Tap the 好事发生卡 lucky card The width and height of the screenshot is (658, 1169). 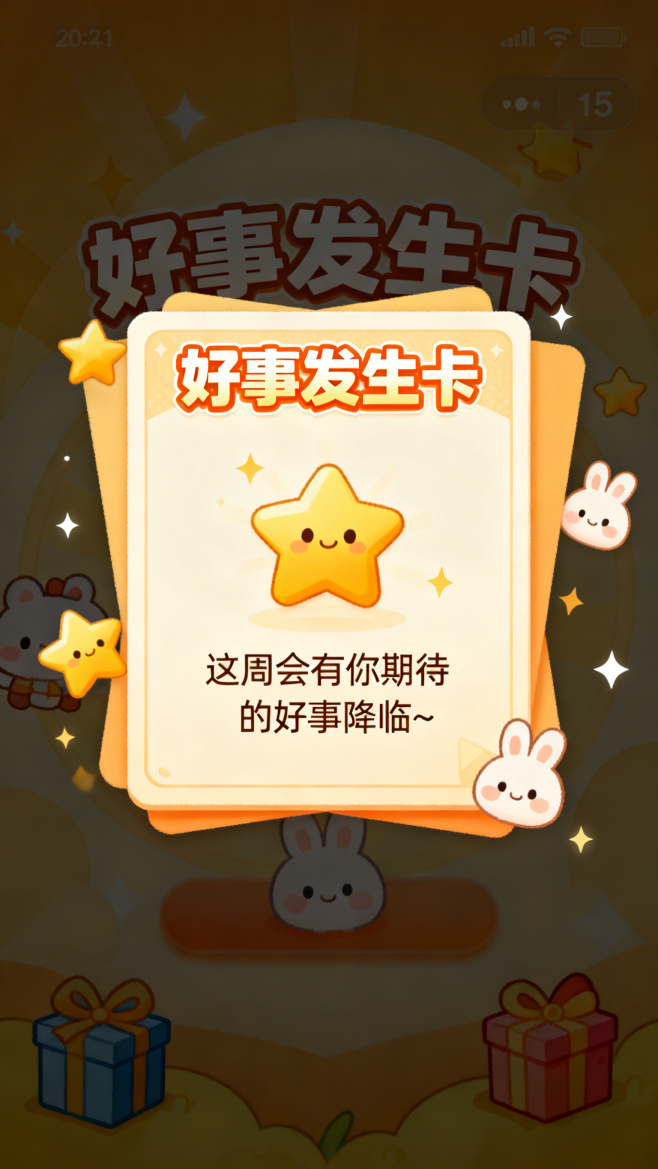(328, 560)
